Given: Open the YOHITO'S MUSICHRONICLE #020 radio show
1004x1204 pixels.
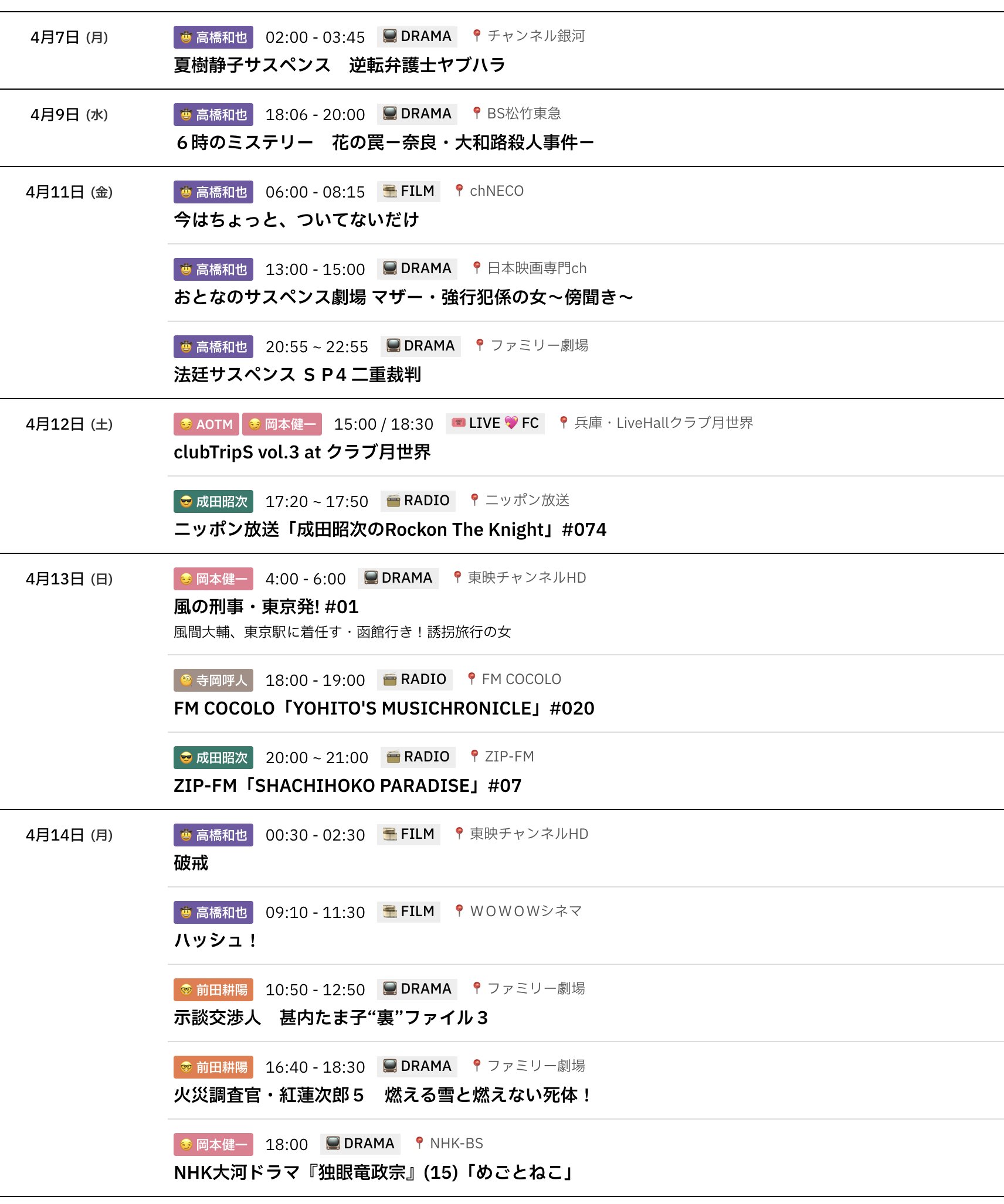Looking at the screenshot, I should [384, 708].
